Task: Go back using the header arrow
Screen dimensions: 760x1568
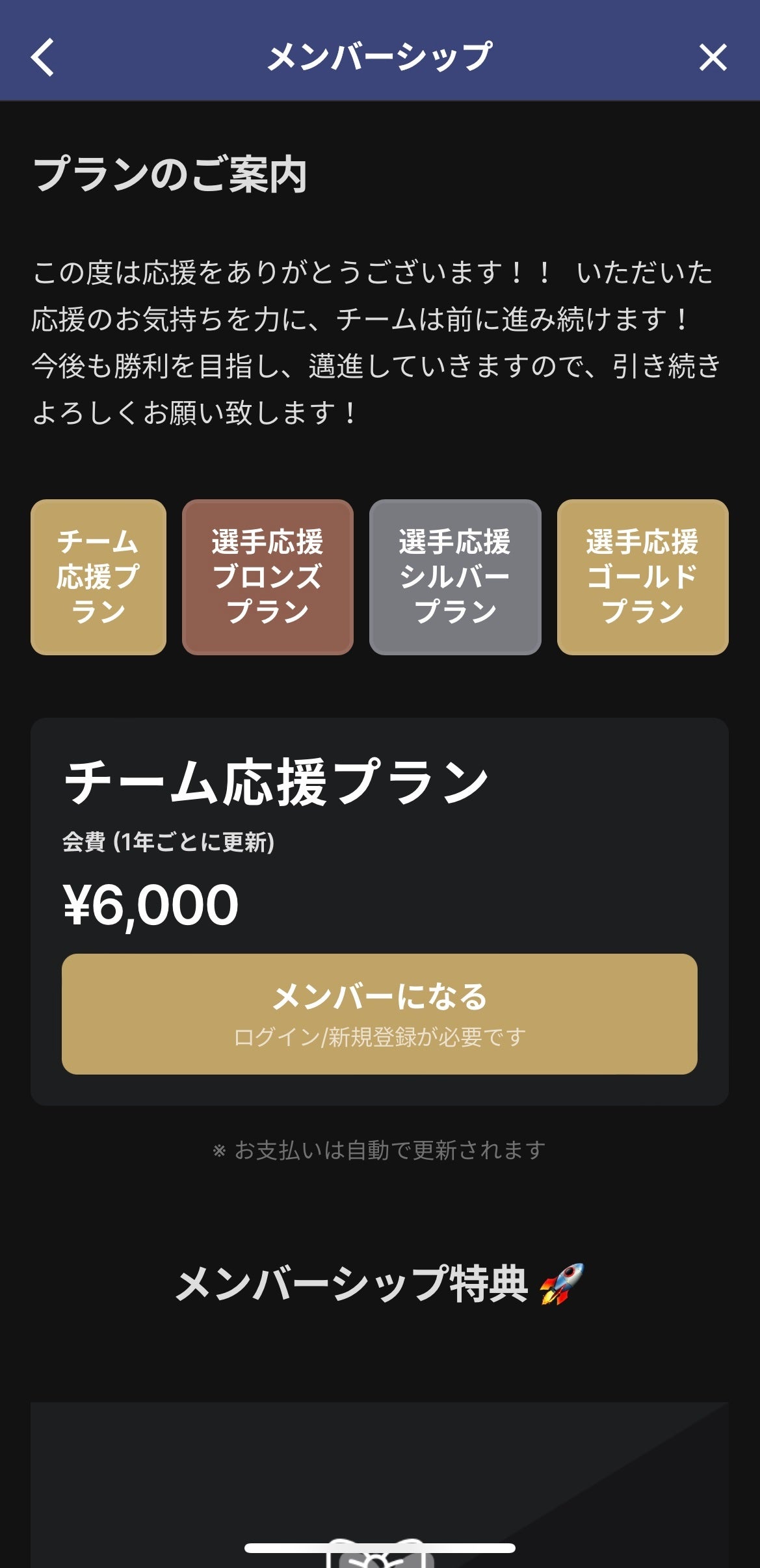Action: click(x=43, y=57)
